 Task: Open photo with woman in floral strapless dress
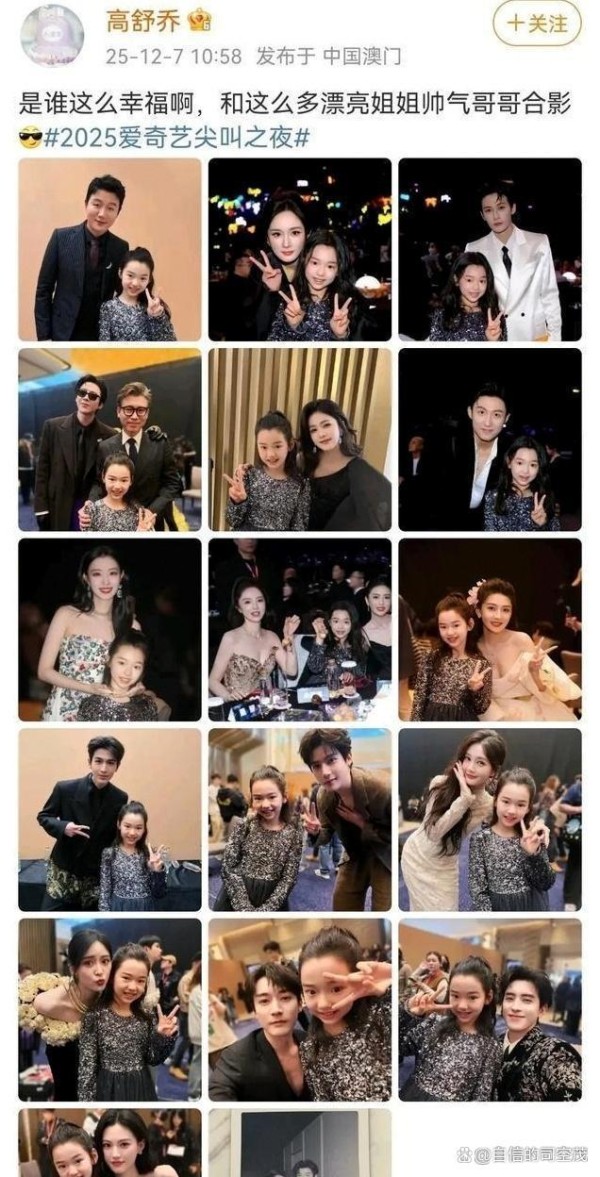tap(109, 629)
